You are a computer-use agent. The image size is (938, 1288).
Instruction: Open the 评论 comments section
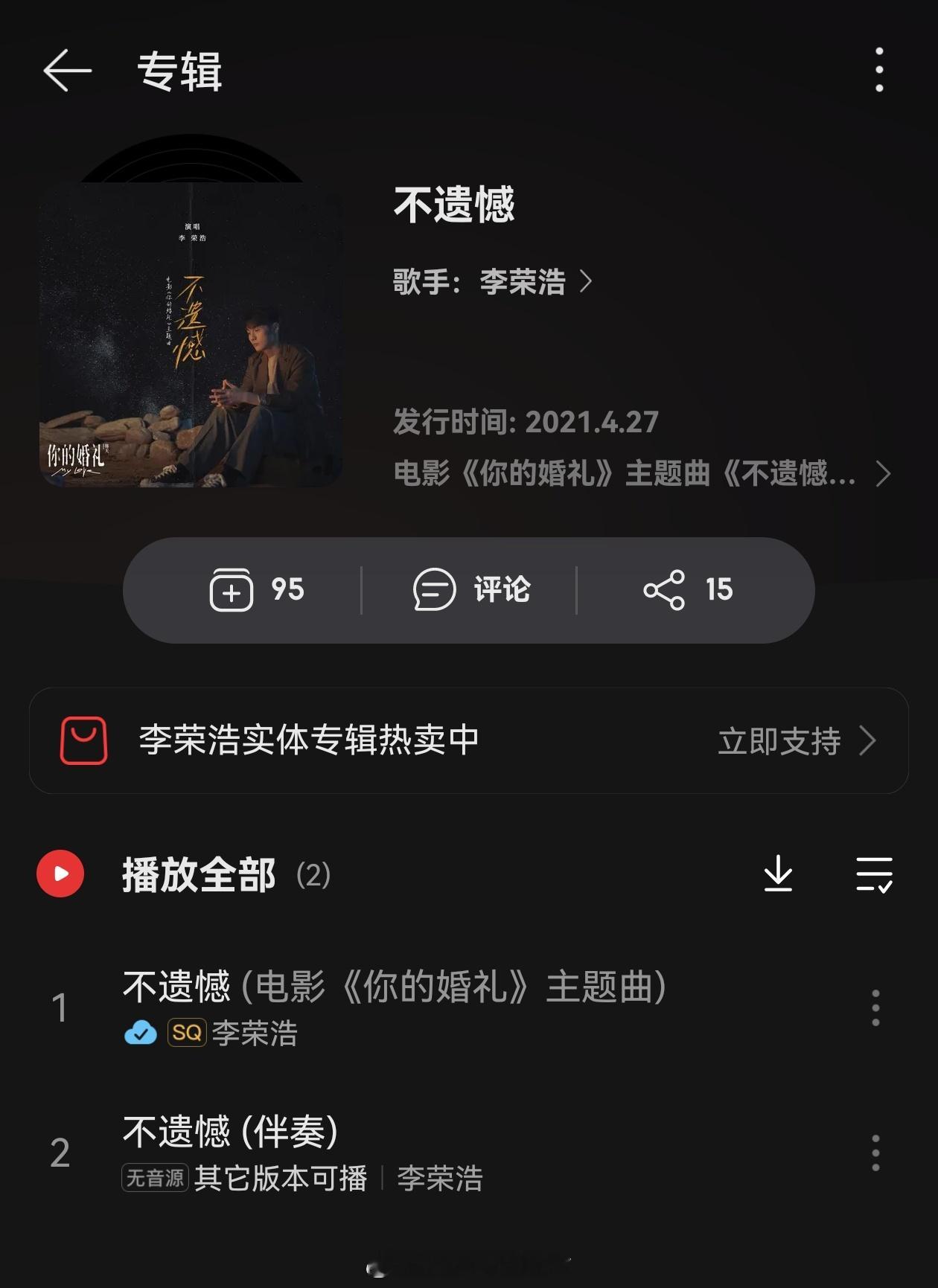coord(471,590)
